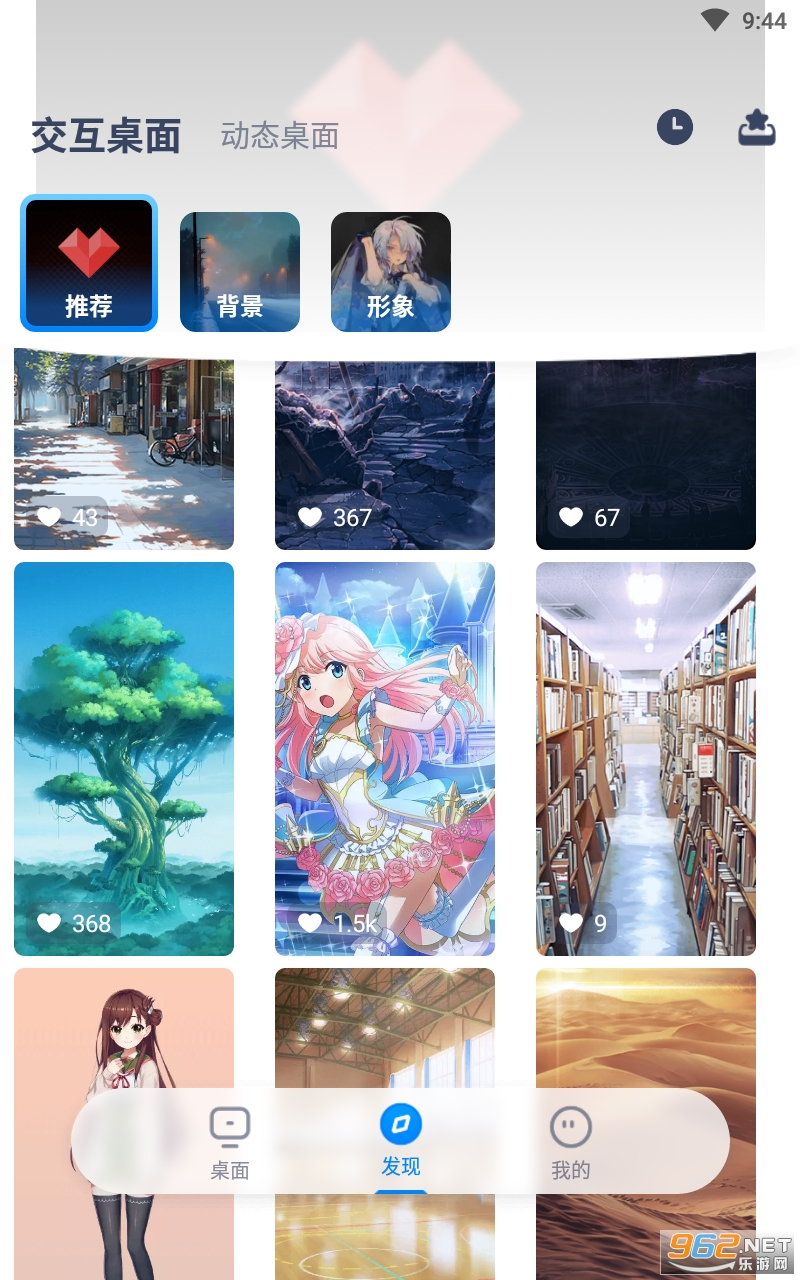The height and width of the screenshot is (1280, 800).
Task: Switch to the 我的 tab
Action: coord(571,1142)
